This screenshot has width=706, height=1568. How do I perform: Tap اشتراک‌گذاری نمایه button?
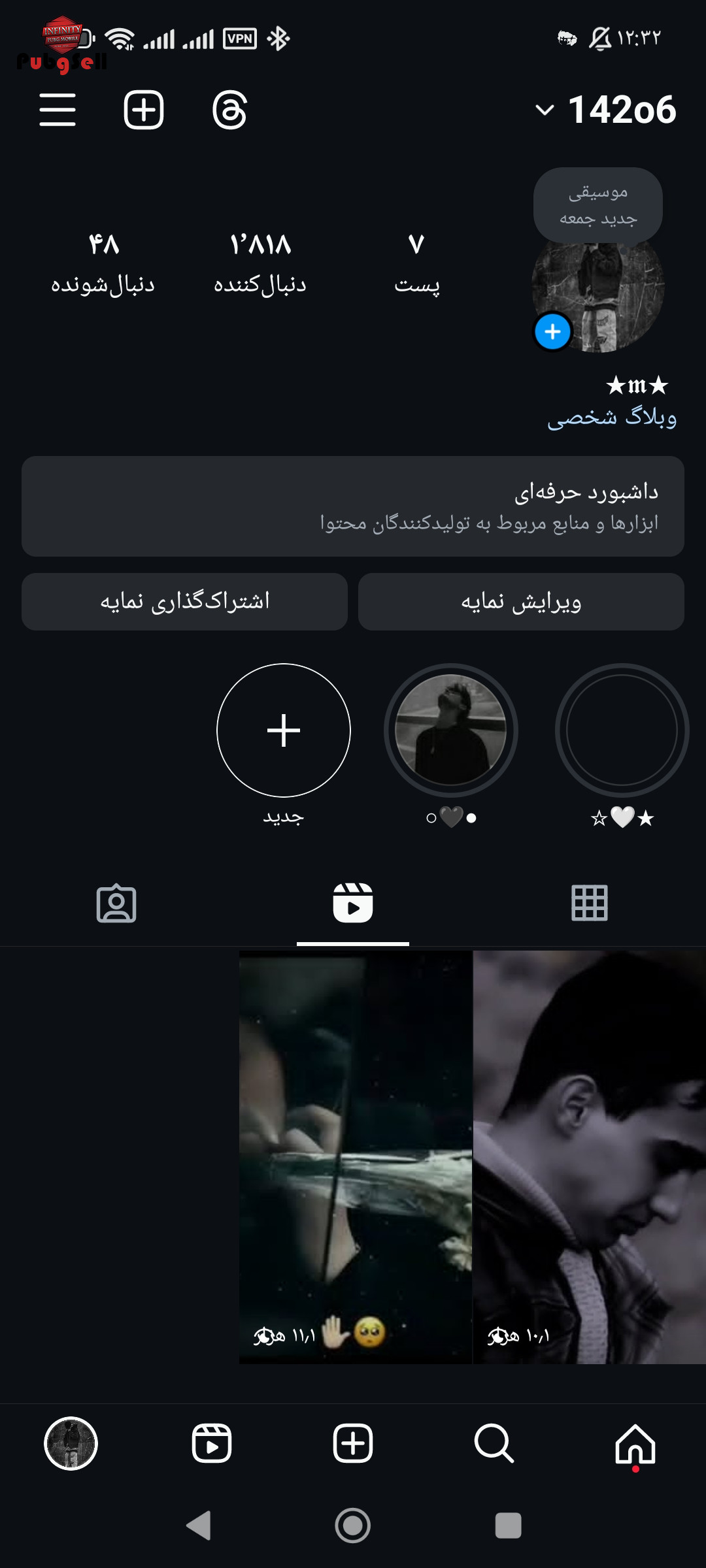click(x=184, y=602)
